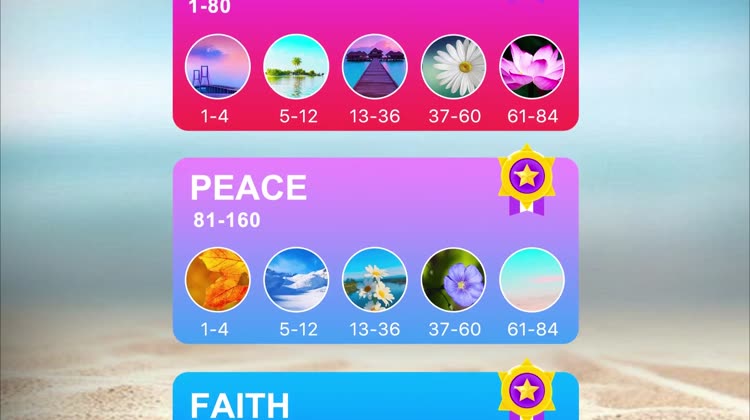
Task: Select PEACE levels 5-12 snowy mountain
Action: pyautogui.click(x=296, y=280)
